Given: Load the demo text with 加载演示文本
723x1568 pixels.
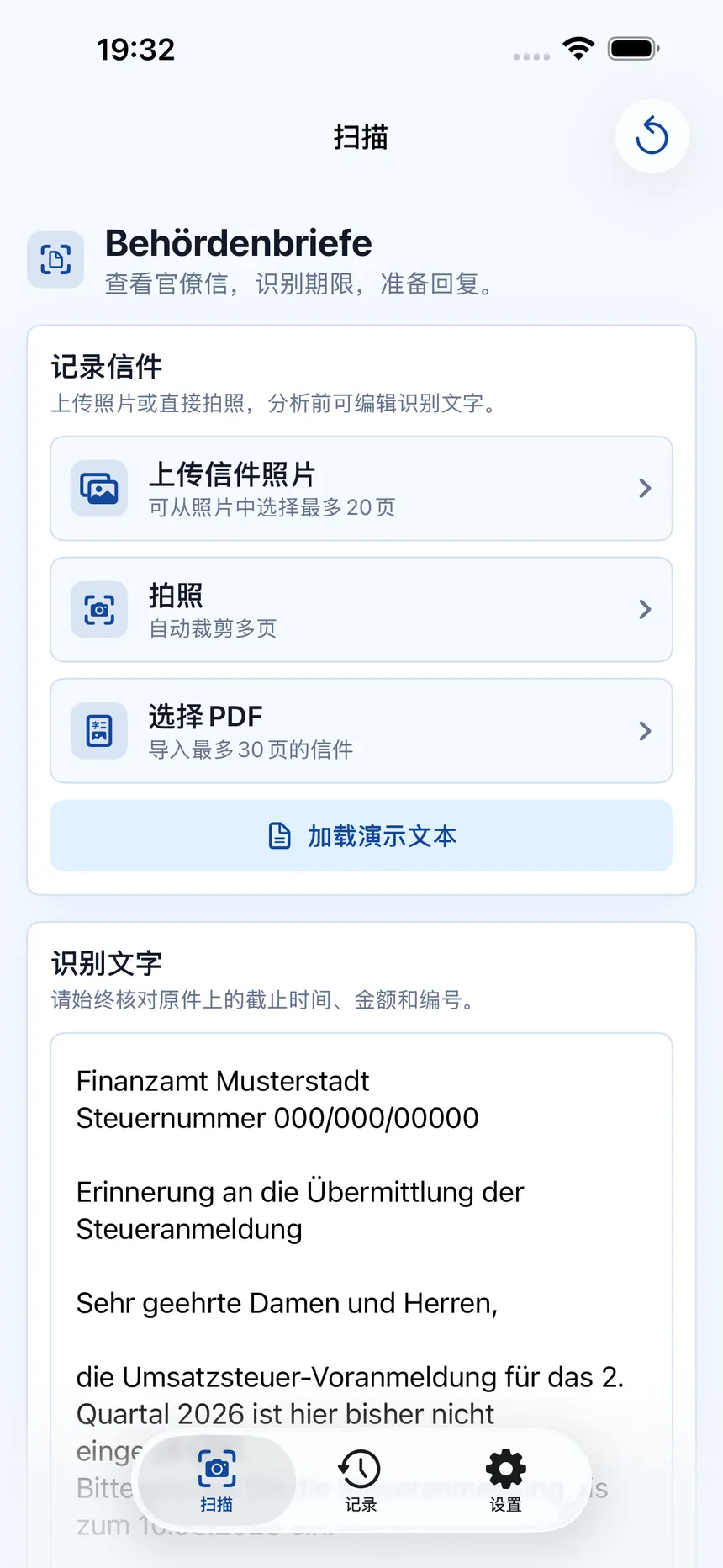Looking at the screenshot, I should [361, 836].
